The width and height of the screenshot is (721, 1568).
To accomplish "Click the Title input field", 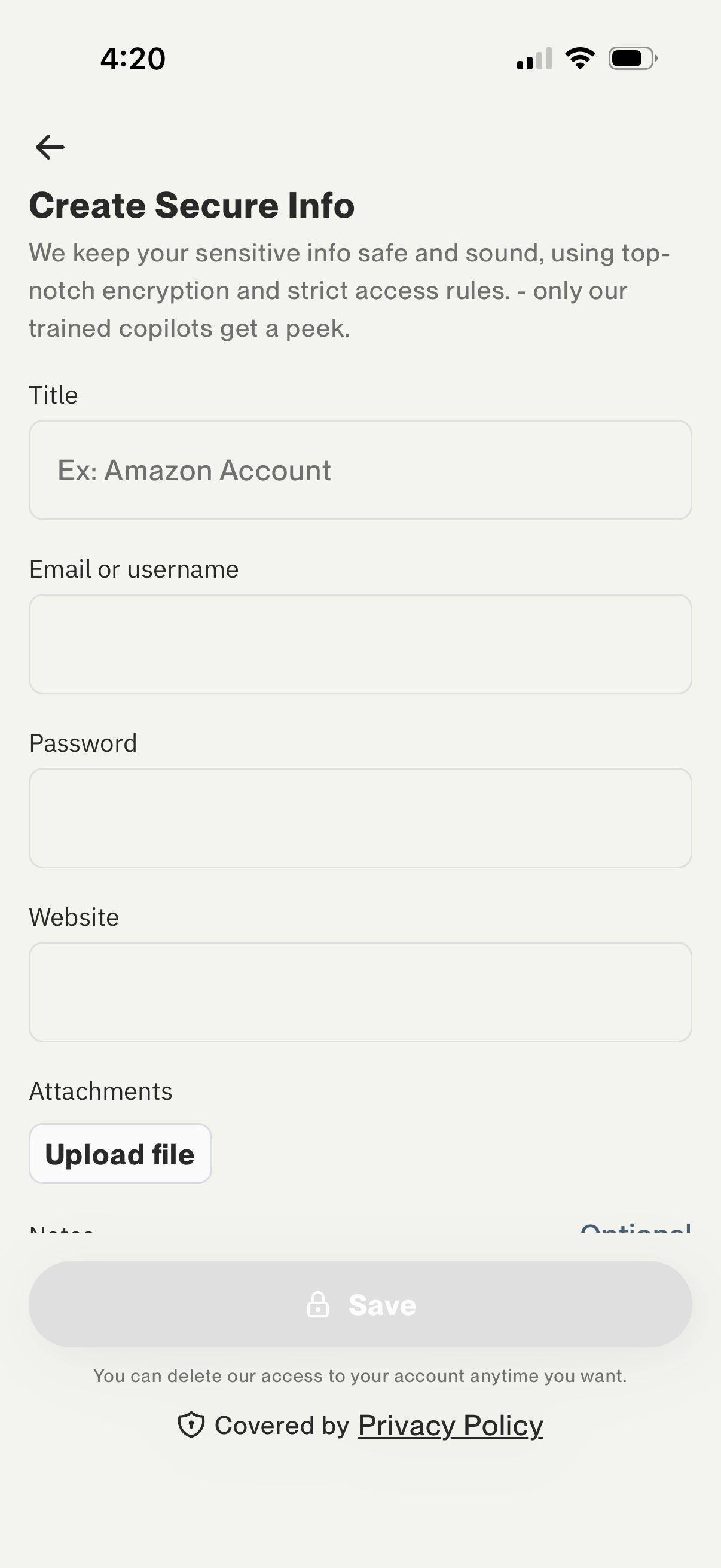I will pos(360,469).
